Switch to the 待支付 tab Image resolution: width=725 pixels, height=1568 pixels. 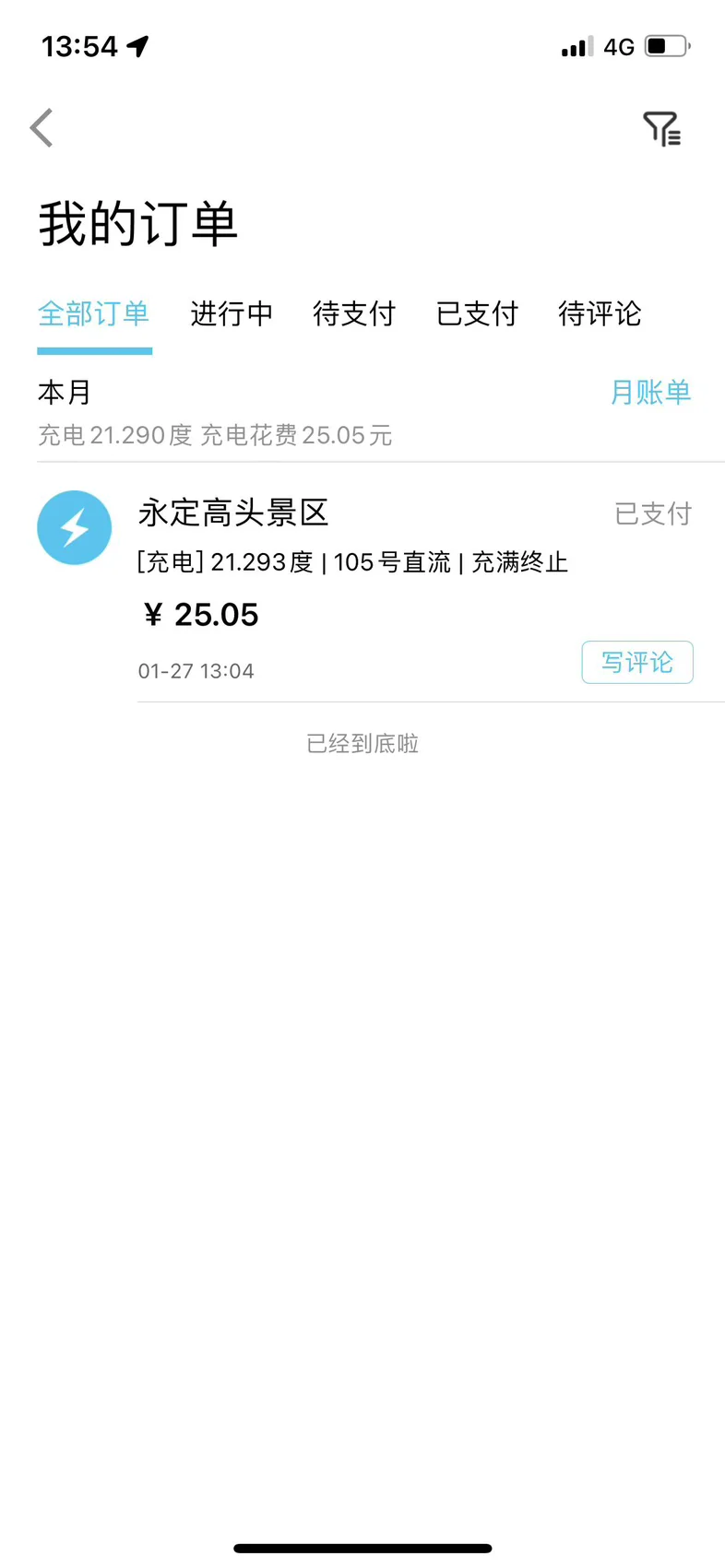click(x=354, y=314)
